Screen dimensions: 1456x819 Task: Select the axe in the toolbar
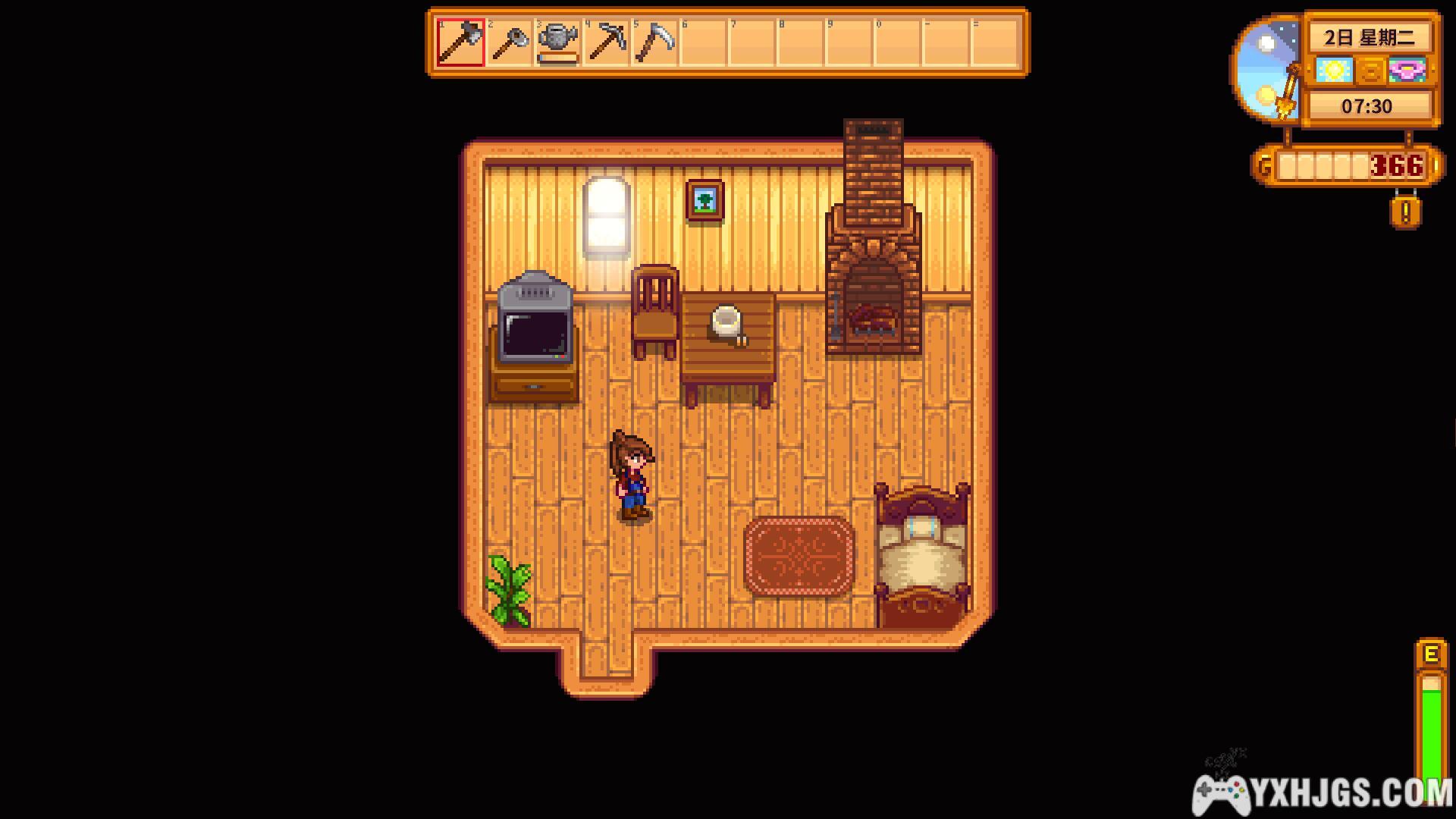pyautogui.click(x=460, y=42)
